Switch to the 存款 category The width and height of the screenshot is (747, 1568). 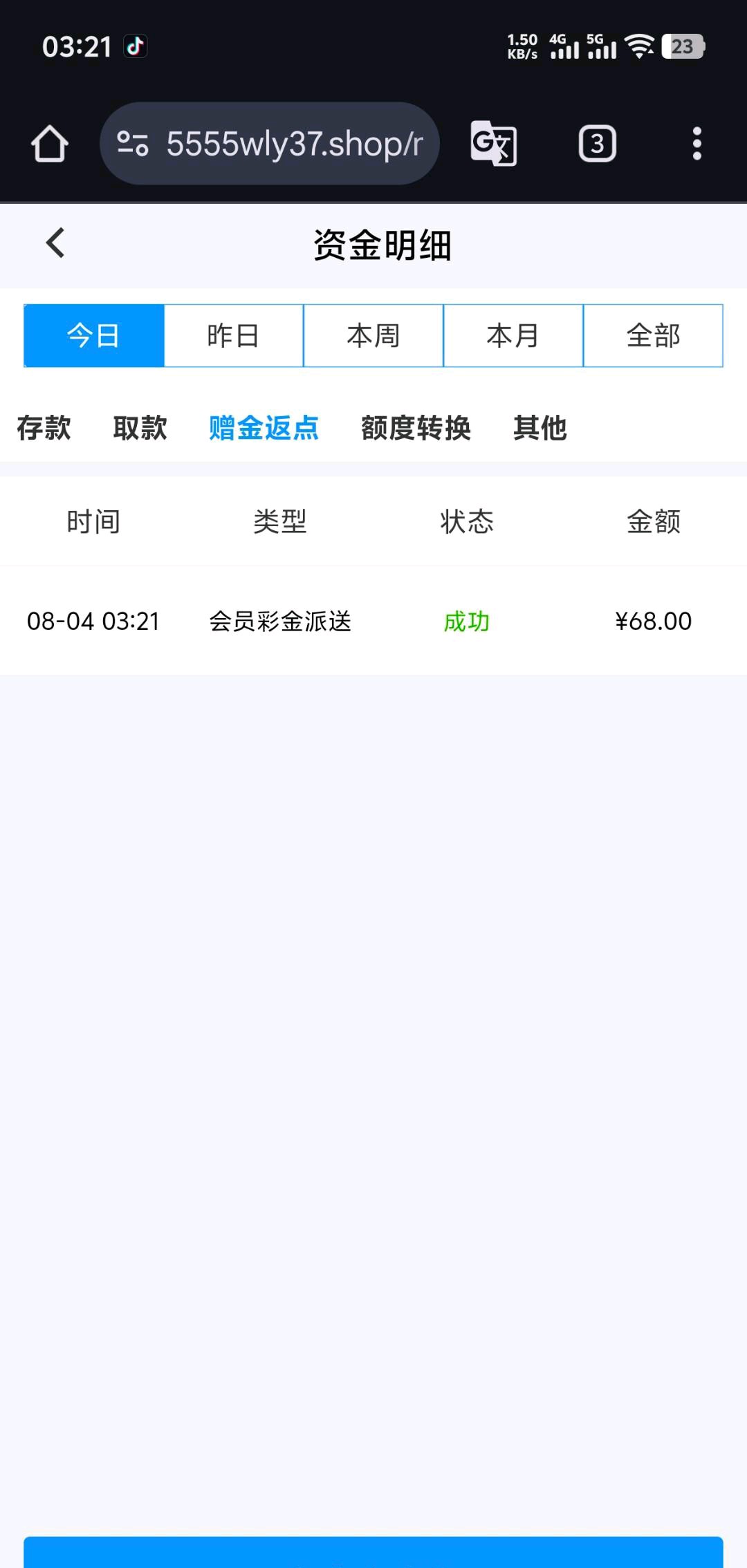pos(44,428)
